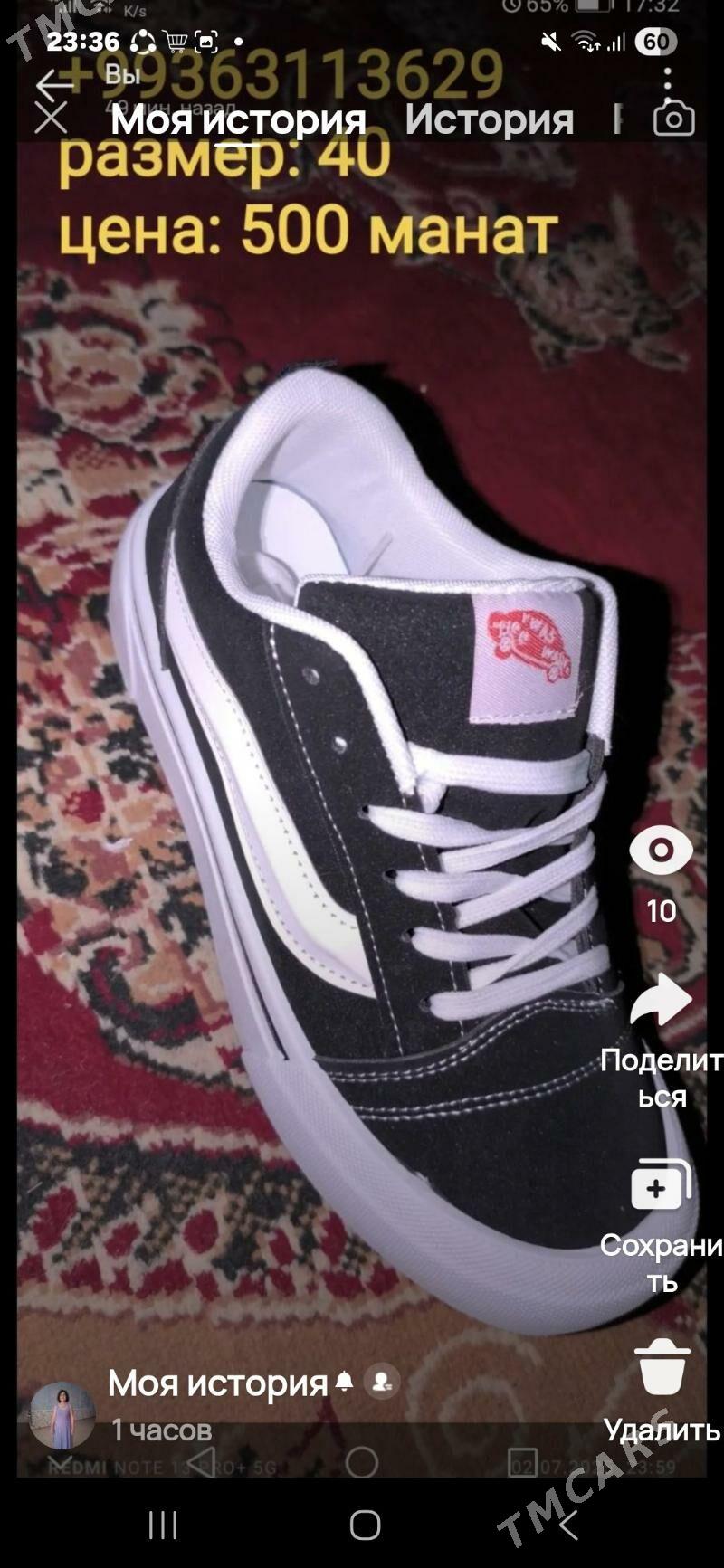Open the recent apps view
Image resolution: width=724 pixels, height=1568 pixels.
click(163, 1525)
